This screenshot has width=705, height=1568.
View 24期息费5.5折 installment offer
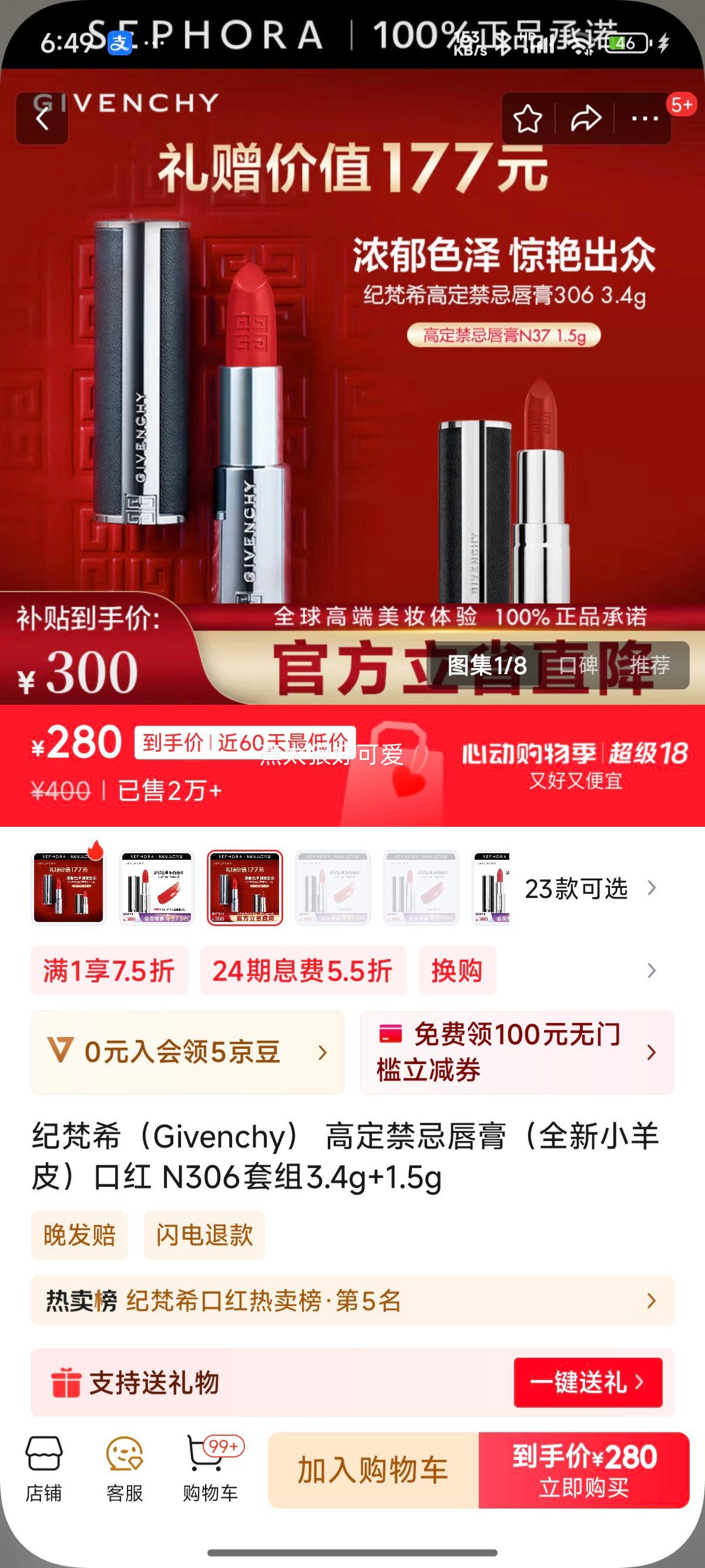coord(303,970)
